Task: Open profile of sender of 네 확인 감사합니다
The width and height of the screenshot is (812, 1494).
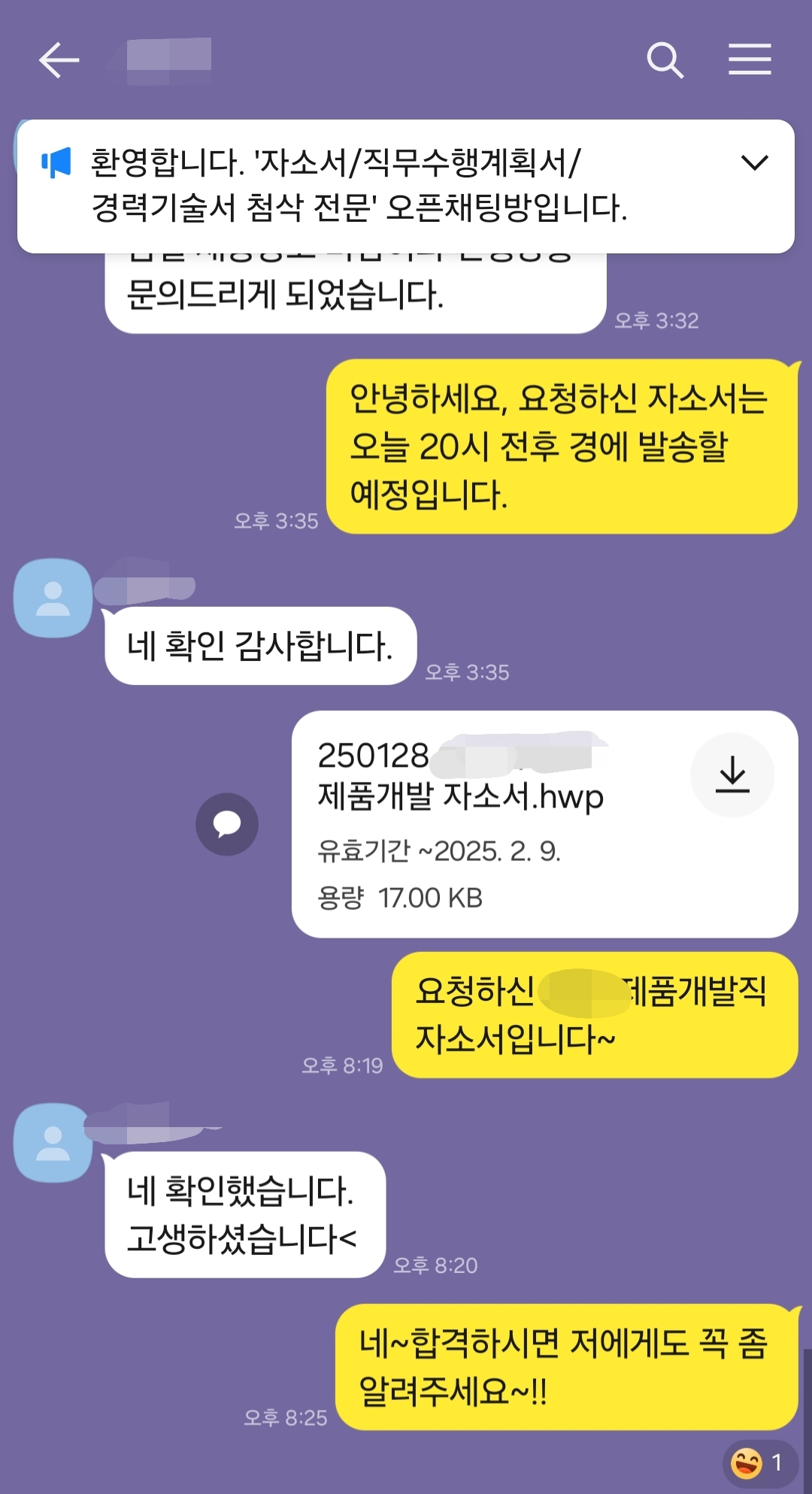Action: (x=53, y=599)
